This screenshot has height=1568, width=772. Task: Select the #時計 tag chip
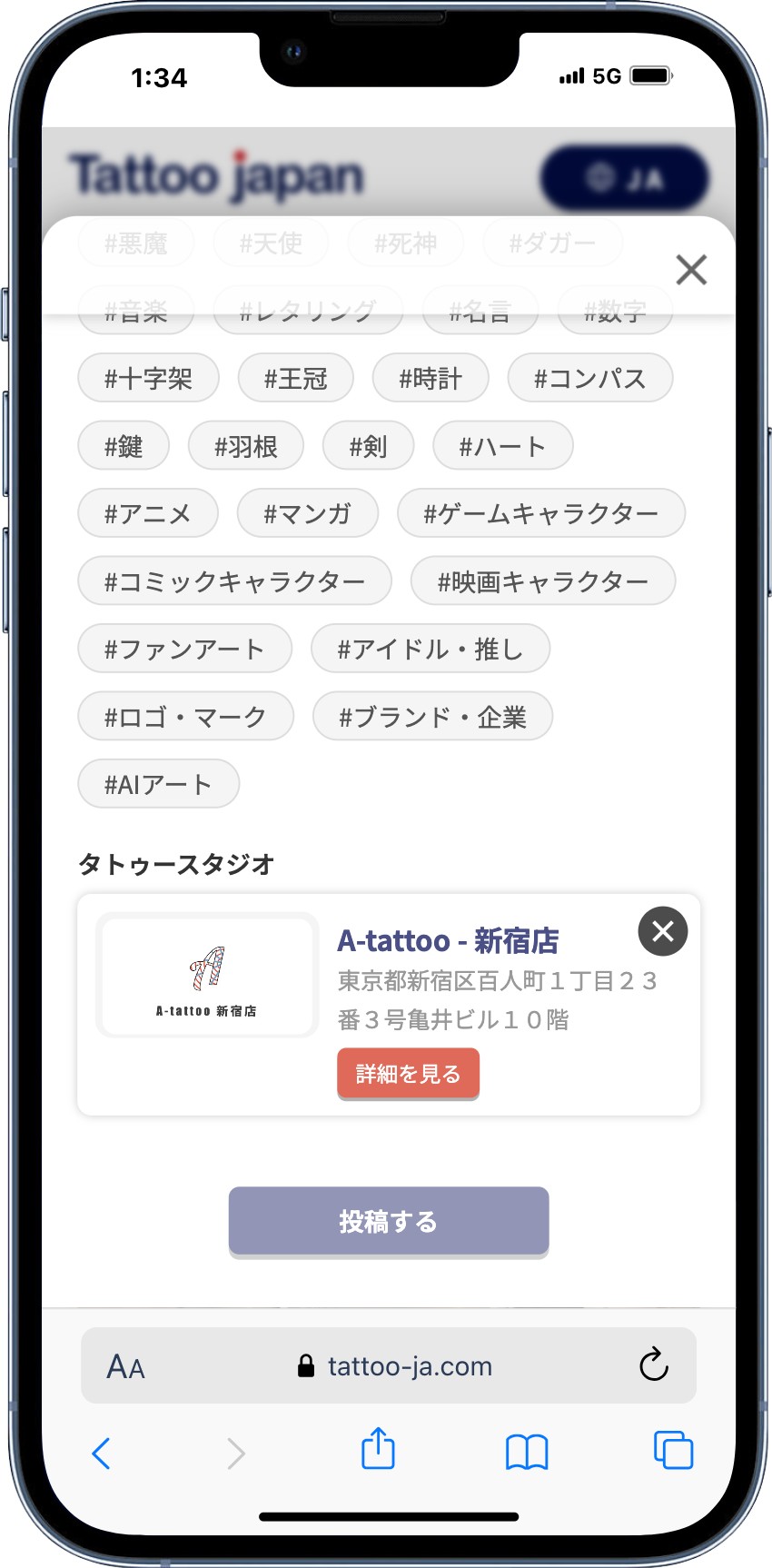click(x=431, y=378)
